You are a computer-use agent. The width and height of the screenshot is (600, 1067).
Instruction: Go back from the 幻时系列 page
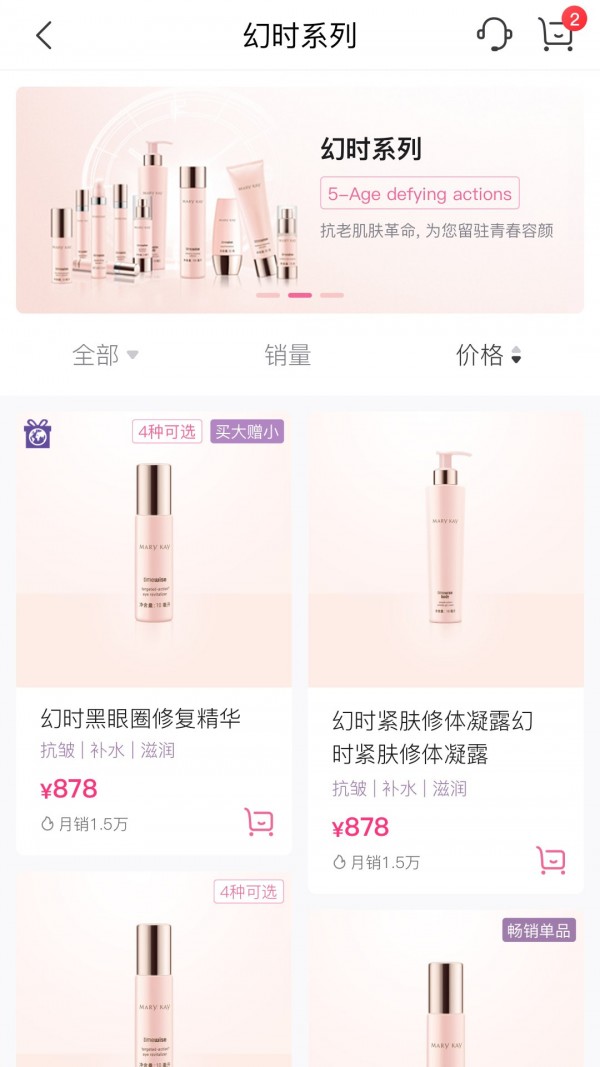(43, 36)
